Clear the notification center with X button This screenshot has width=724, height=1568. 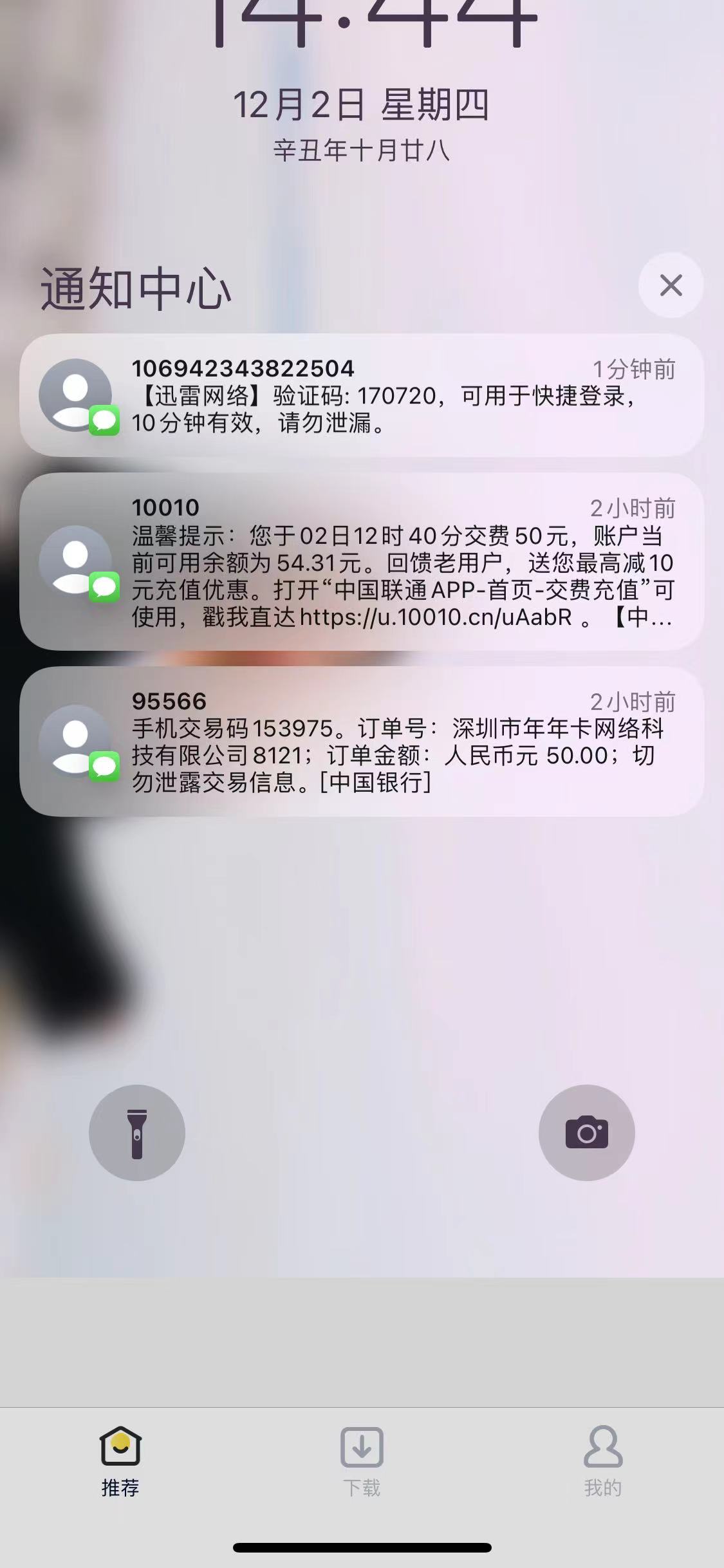pos(671,285)
